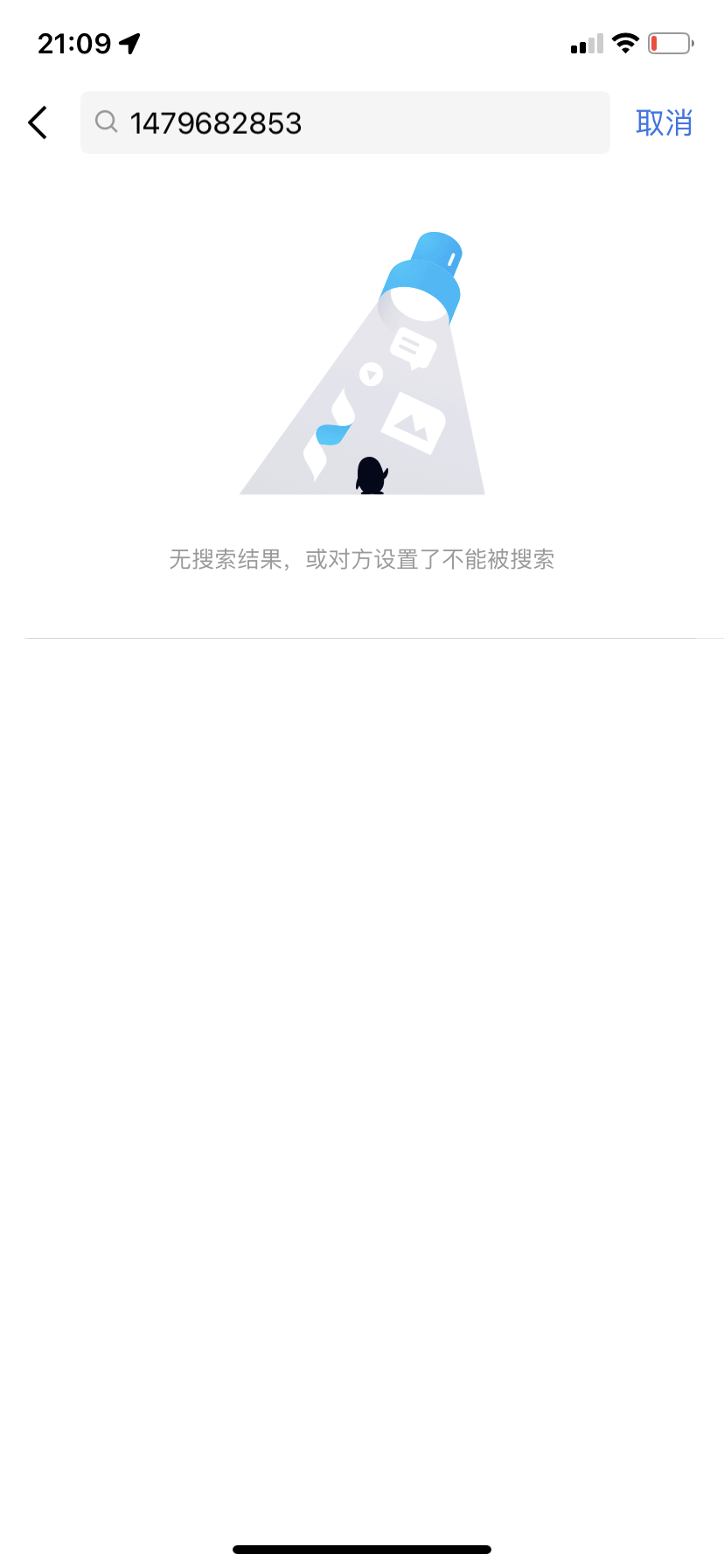Go back using the arrow icon
Screen dimensions: 724x1568
[x=38, y=122]
